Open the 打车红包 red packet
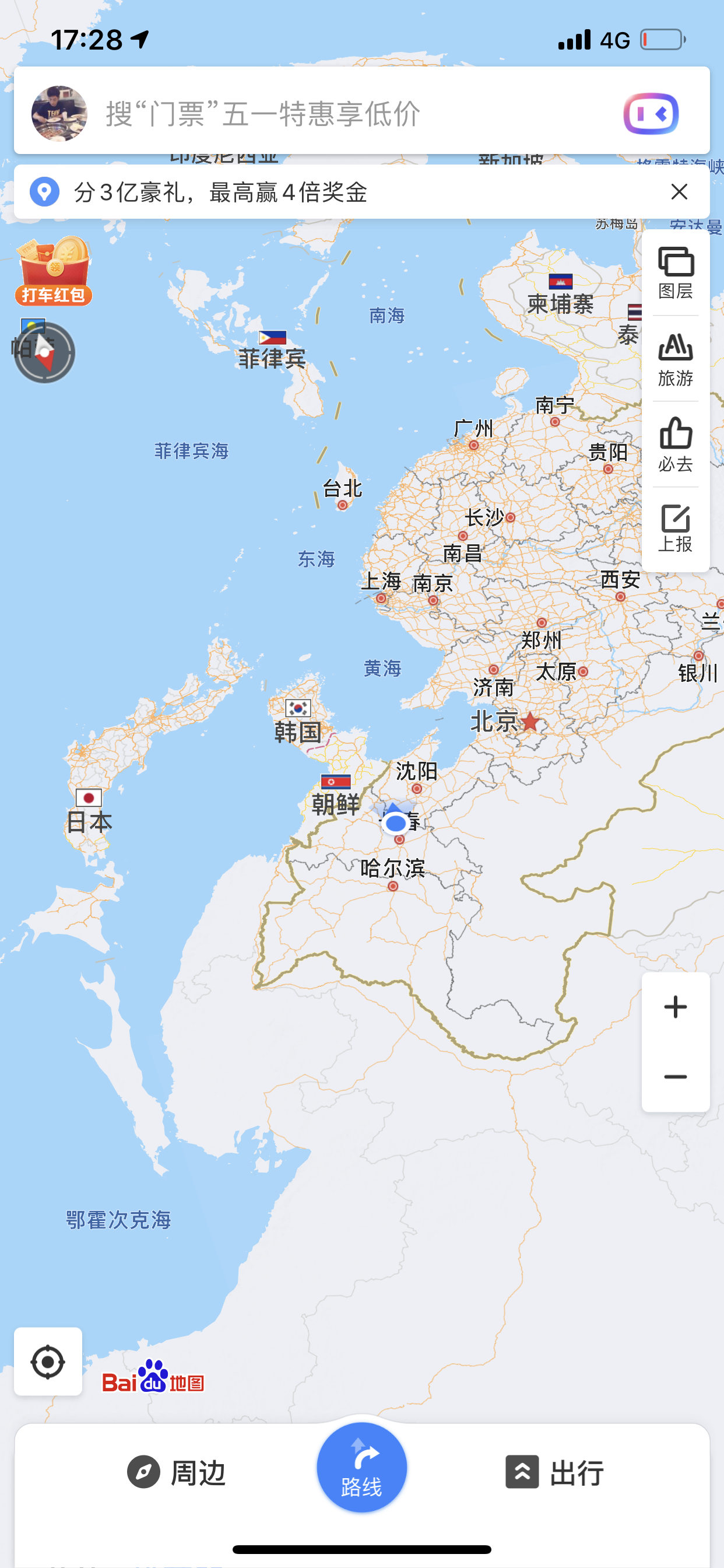 tap(54, 271)
